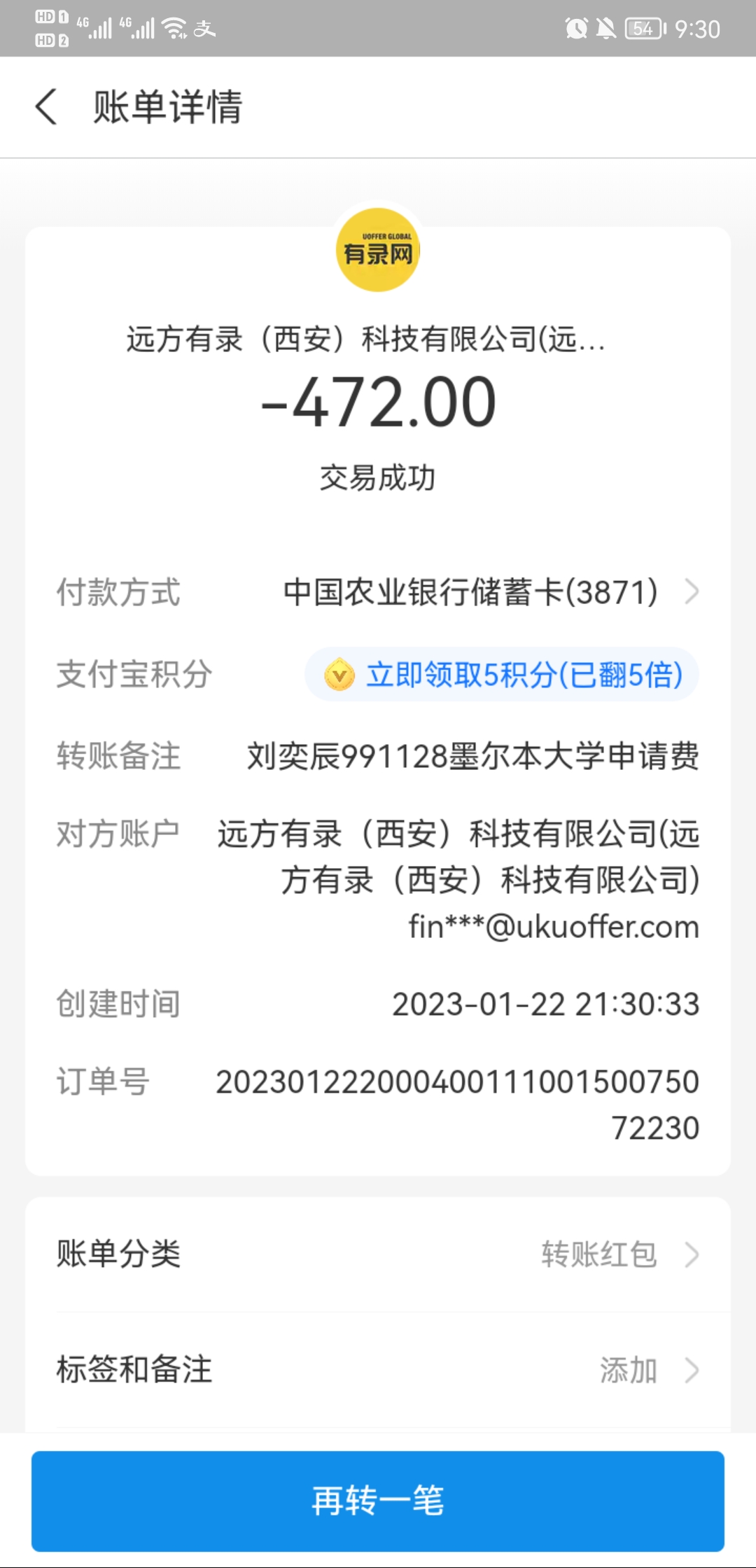756x1568 pixels.
Task: Open the 付款方式 bank card row
Action: tap(490, 592)
